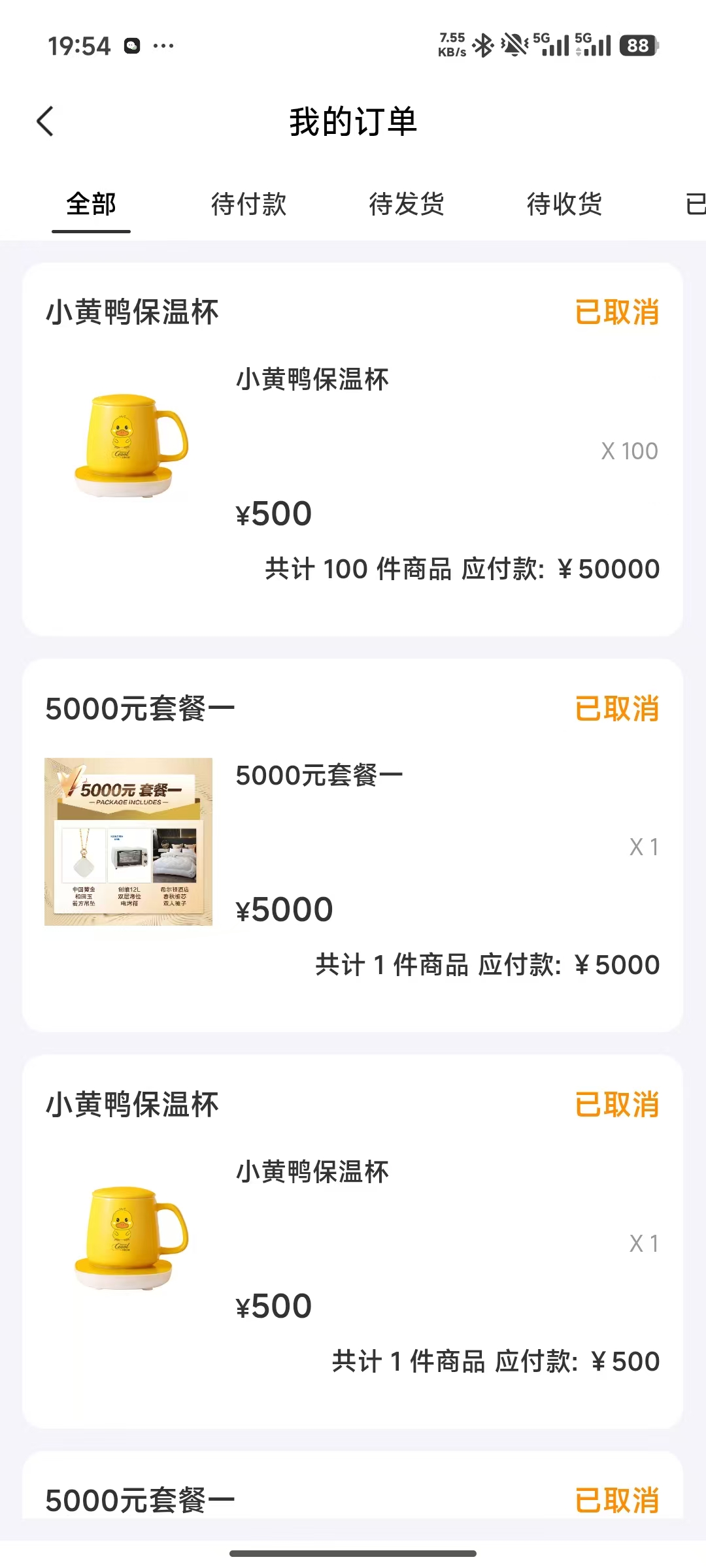The image size is (706, 1568).
Task: Tap 已取消 on the first 小黄鸭保温杯 order
Action: coord(617,314)
